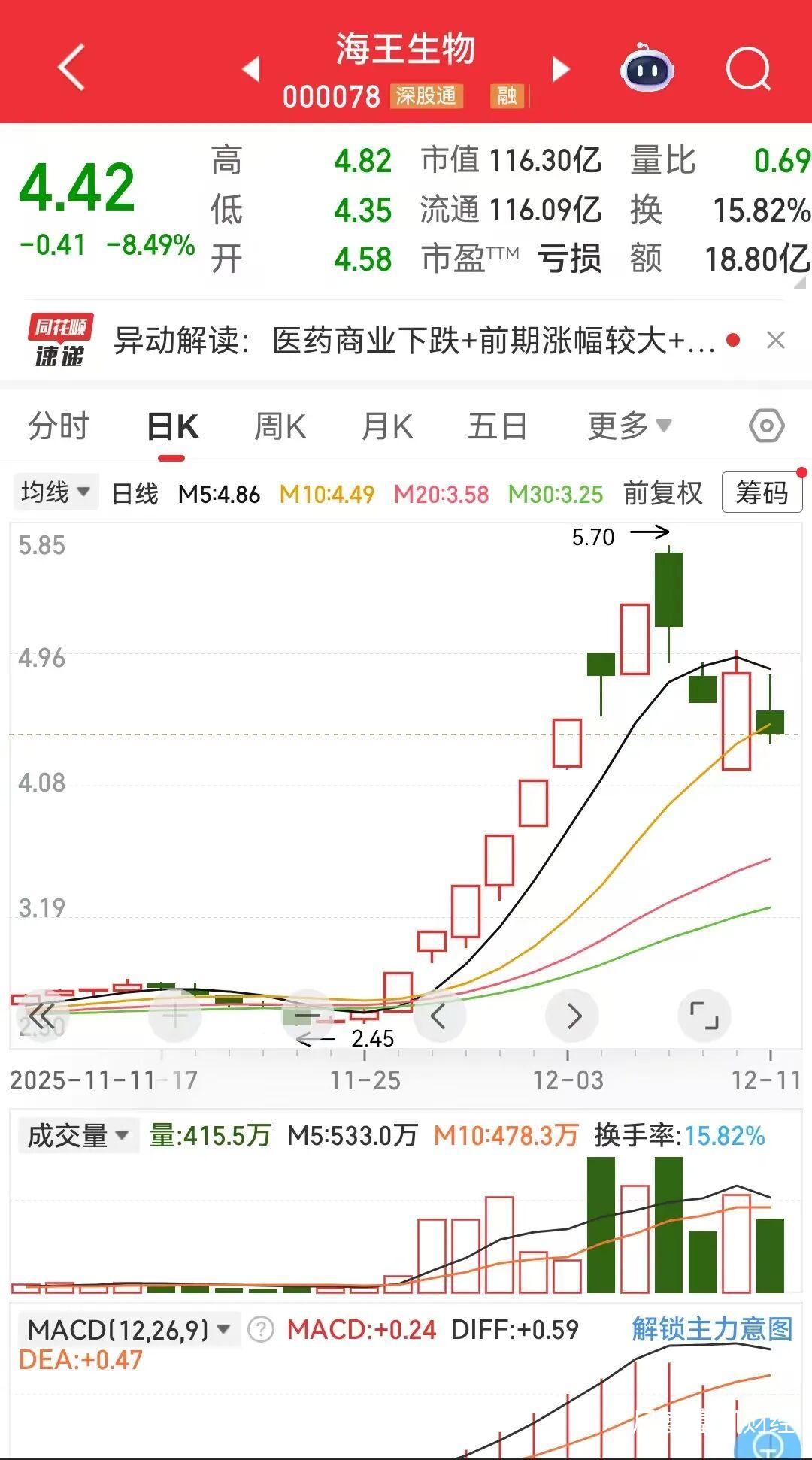Expand the 更多 dropdown

[629, 426]
